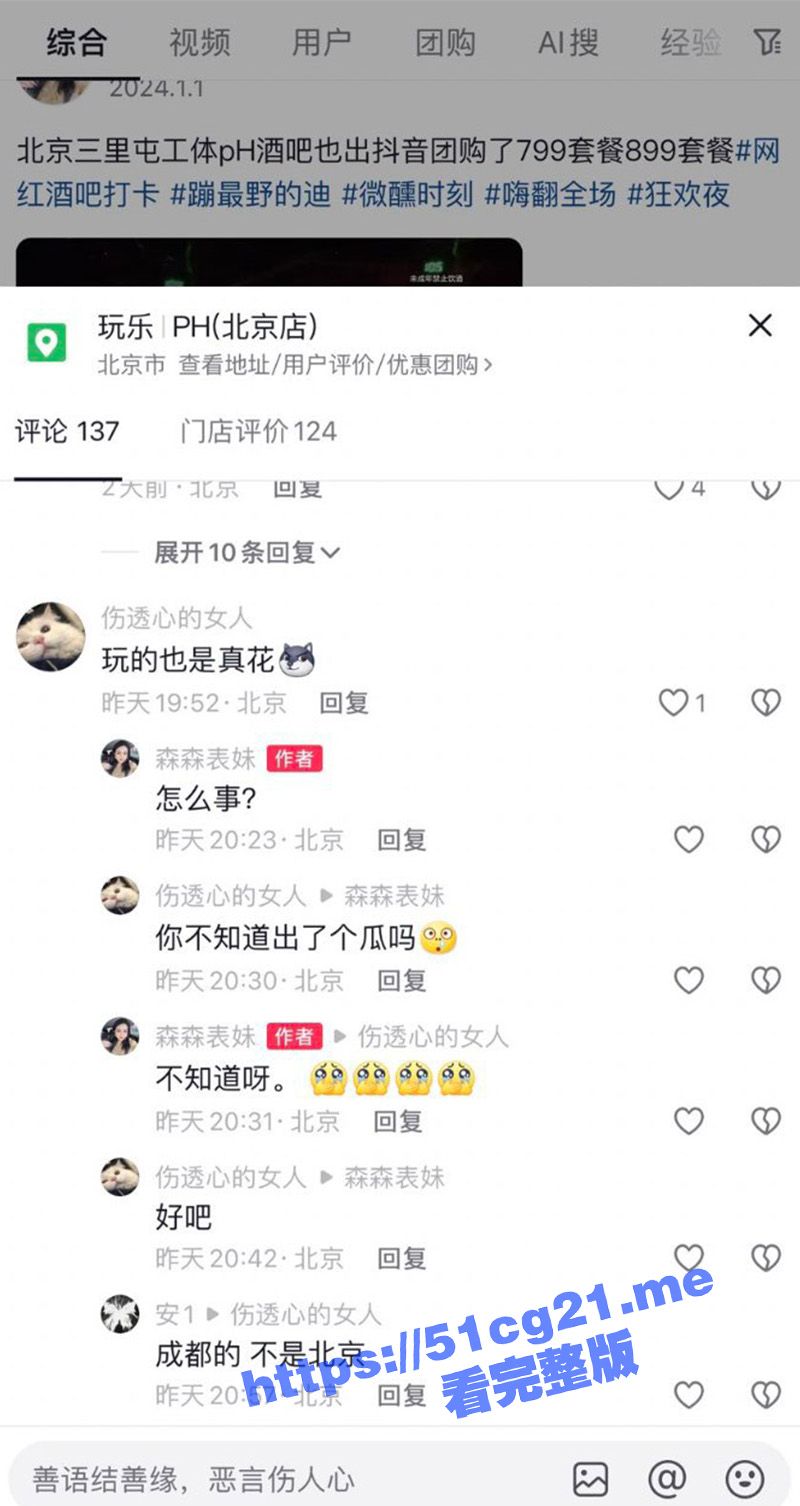The height and width of the screenshot is (1506, 800).
Task: Click the green location pin icon next to 玩乐
Action: (45, 342)
